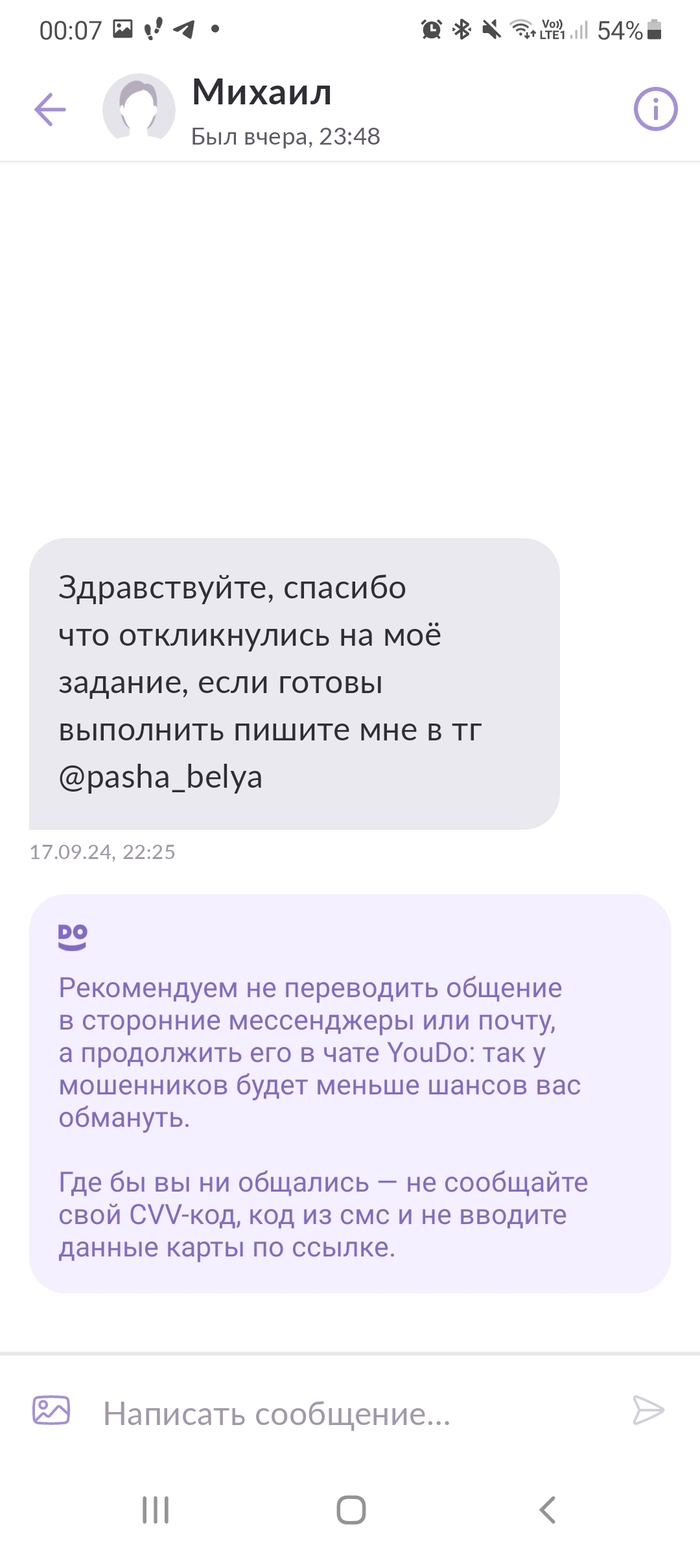Open the chat info icon
700x1556 pixels.
(655, 109)
